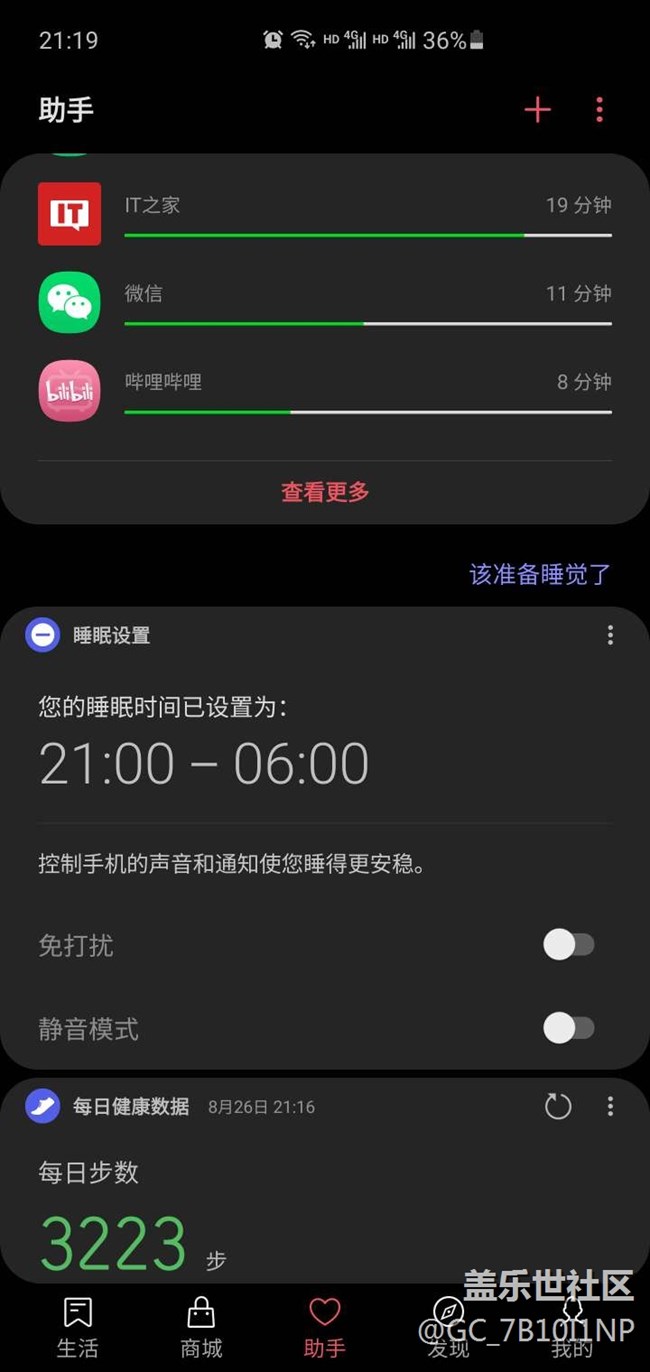This screenshot has width=650, height=1372.
Task: Switch to the 生活 tab
Action: [78, 1327]
